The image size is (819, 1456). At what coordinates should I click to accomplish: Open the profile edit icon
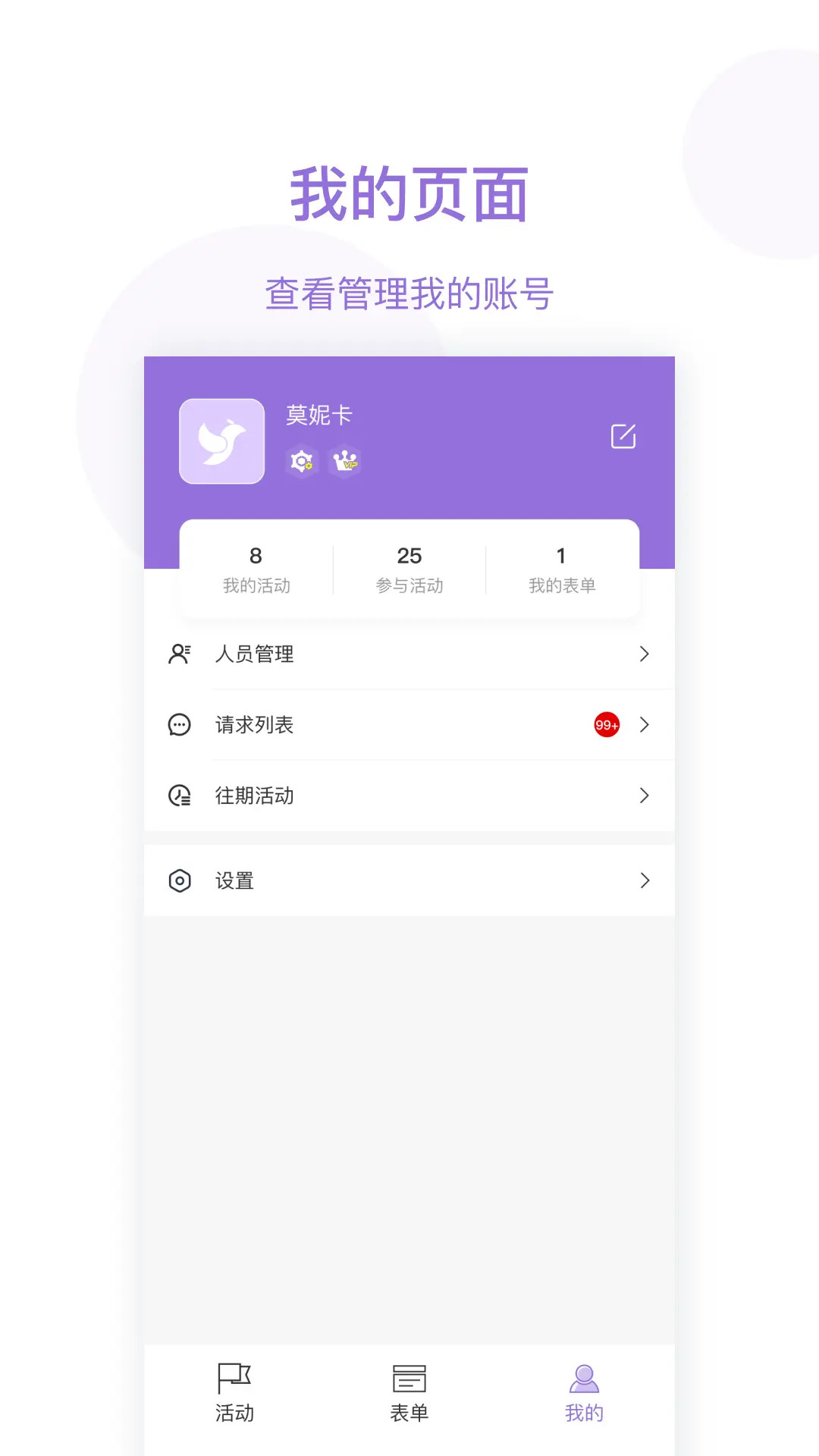(x=623, y=437)
